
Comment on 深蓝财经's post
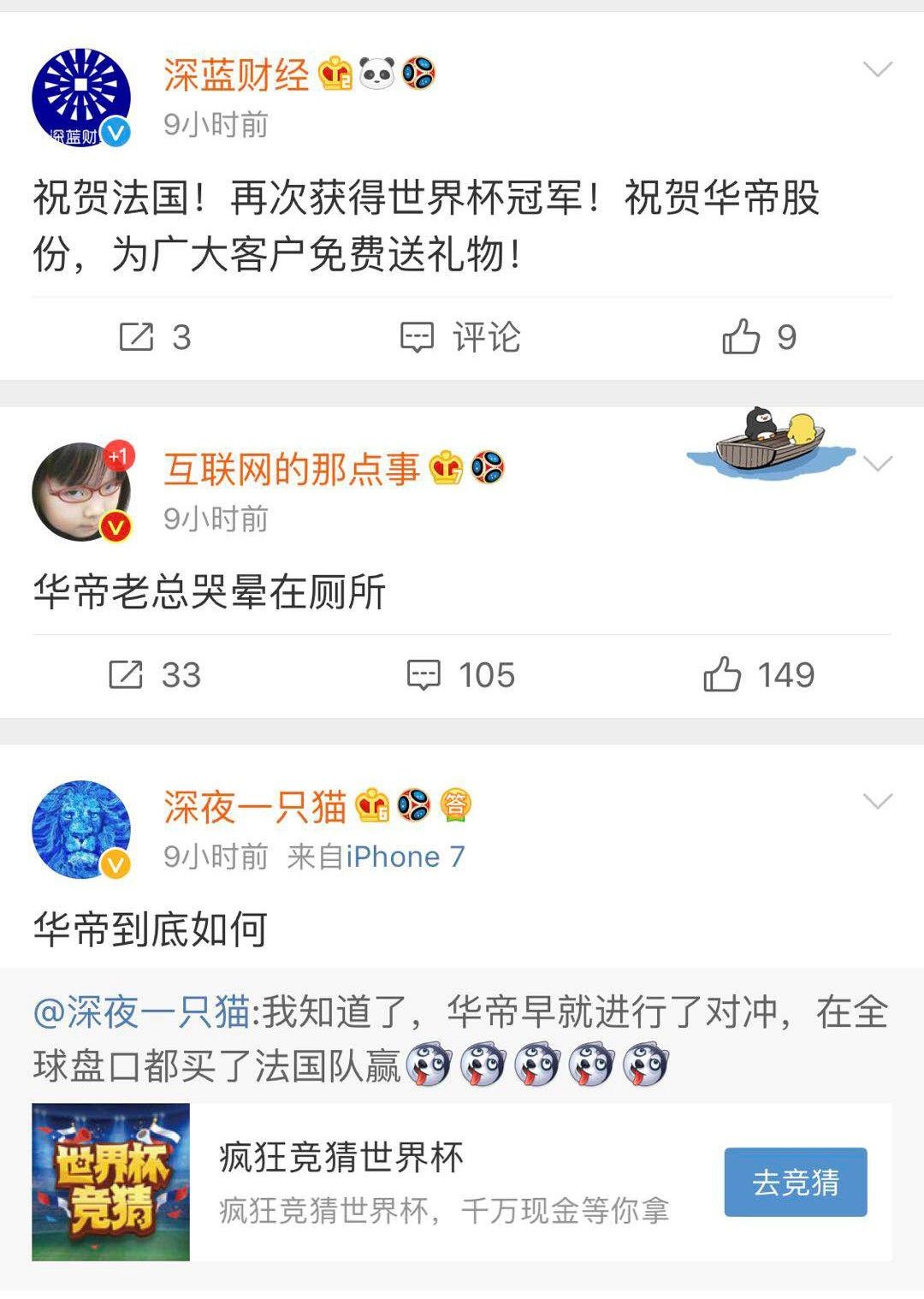pos(460,337)
